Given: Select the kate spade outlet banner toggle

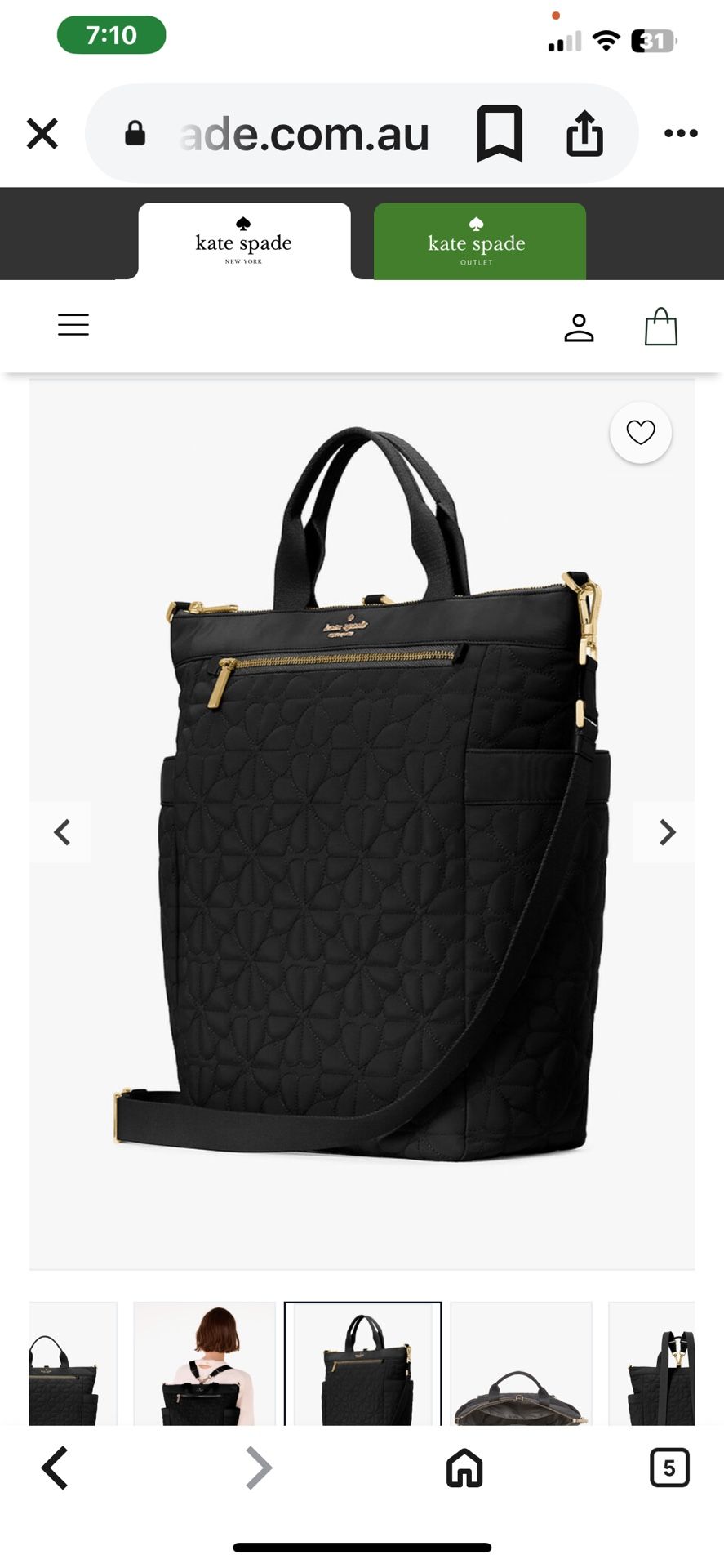Looking at the screenshot, I should pyautogui.click(x=479, y=242).
